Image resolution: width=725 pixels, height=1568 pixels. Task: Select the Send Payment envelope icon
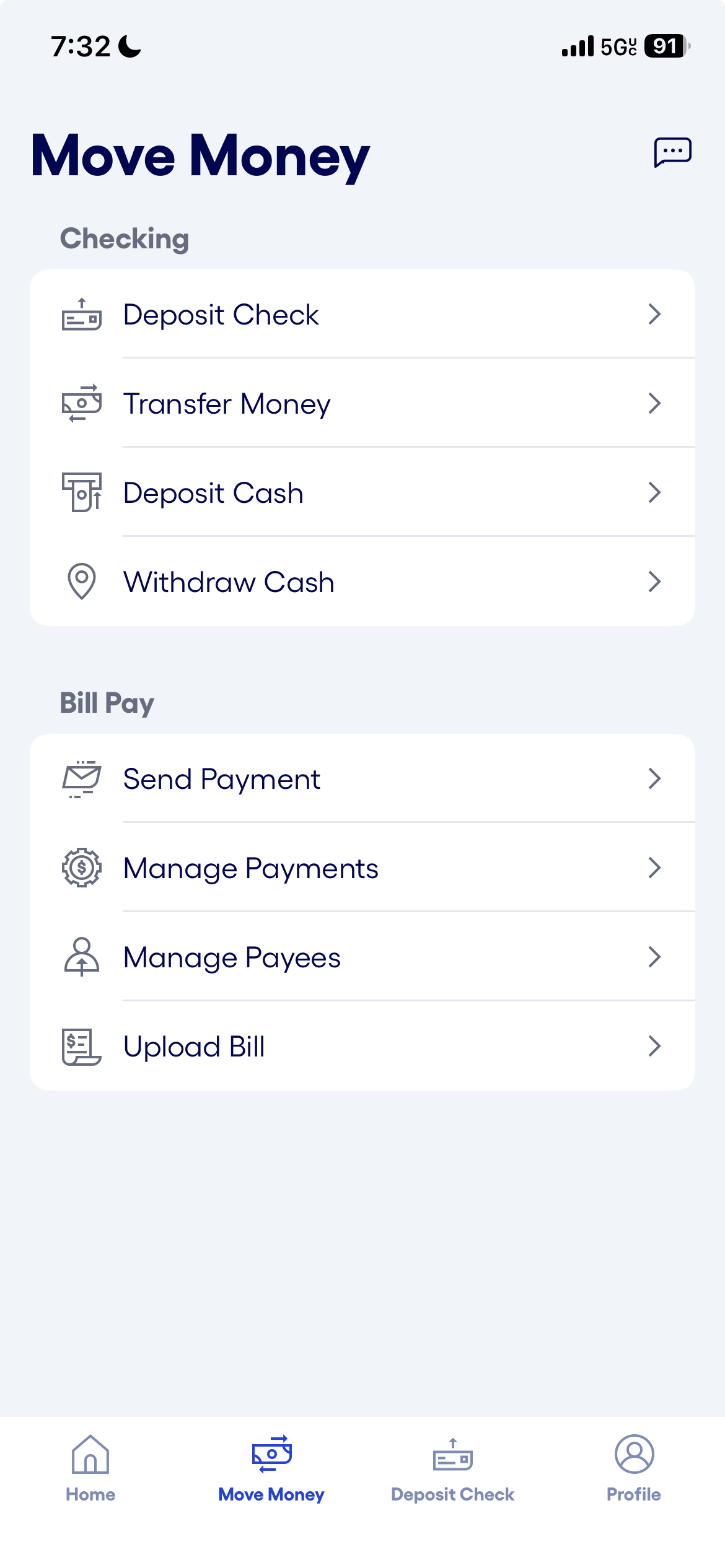81,779
